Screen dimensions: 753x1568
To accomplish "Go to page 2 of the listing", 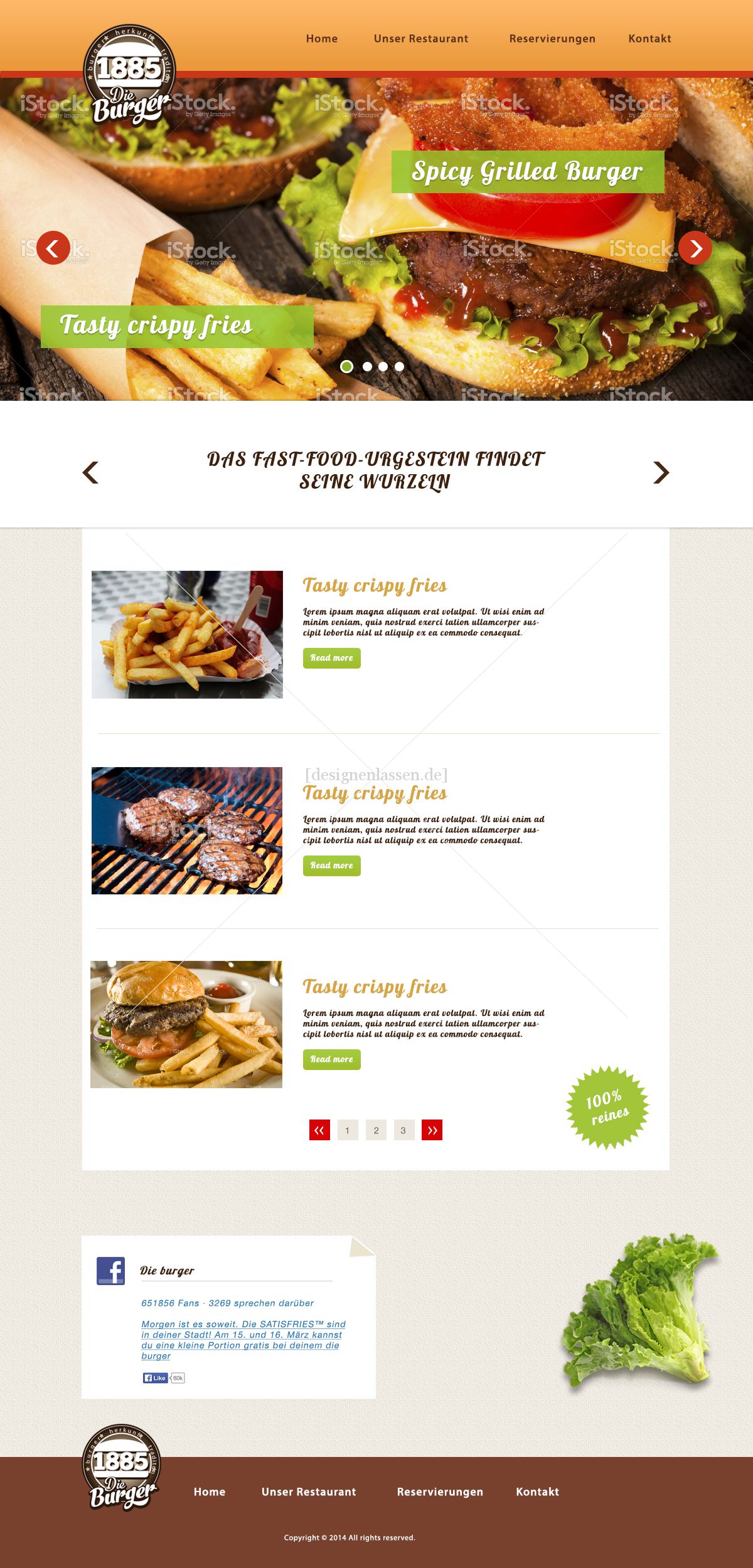I will 376,1130.
